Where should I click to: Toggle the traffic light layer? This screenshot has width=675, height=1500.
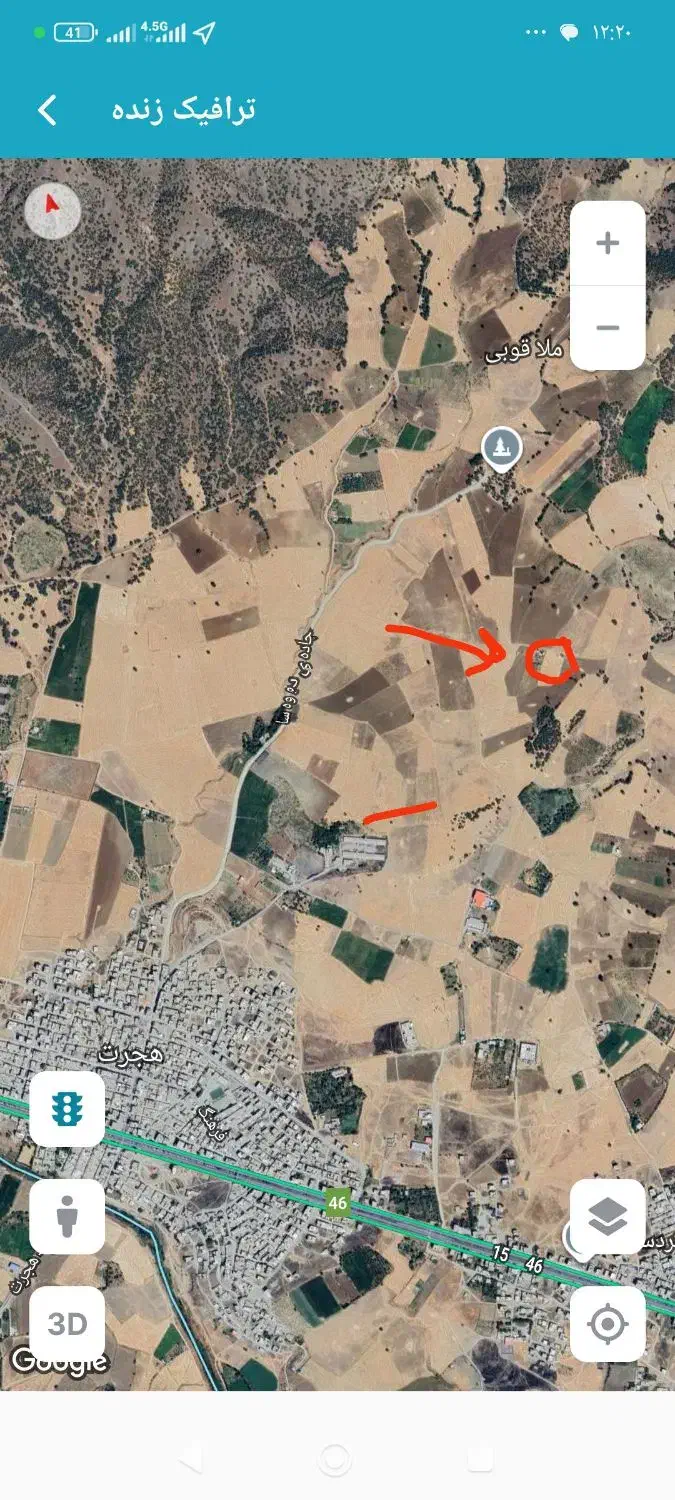pos(67,1109)
